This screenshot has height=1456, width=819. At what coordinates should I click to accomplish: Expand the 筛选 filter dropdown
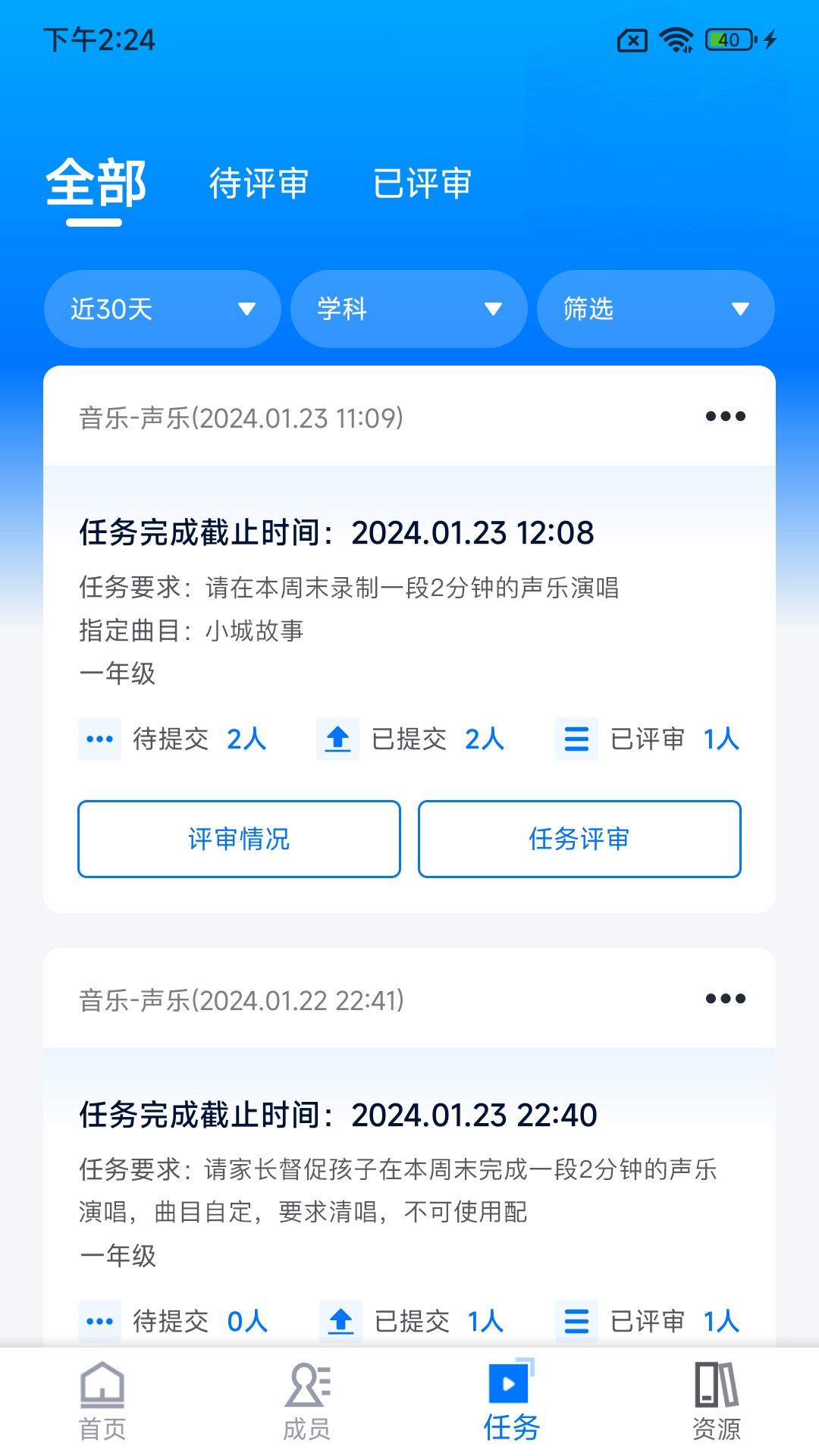click(x=655, y=309)
